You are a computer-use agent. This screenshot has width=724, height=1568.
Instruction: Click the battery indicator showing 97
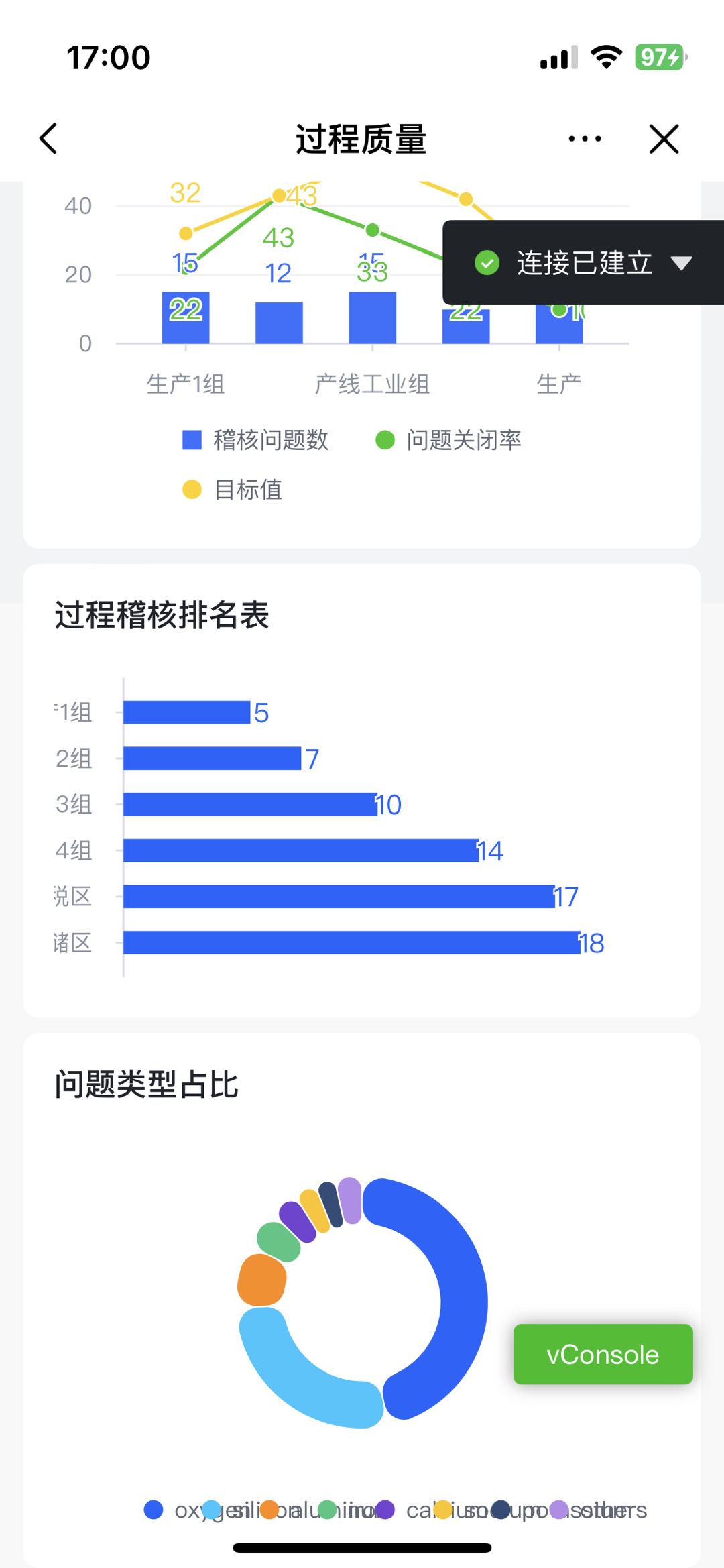pos(659,58)
